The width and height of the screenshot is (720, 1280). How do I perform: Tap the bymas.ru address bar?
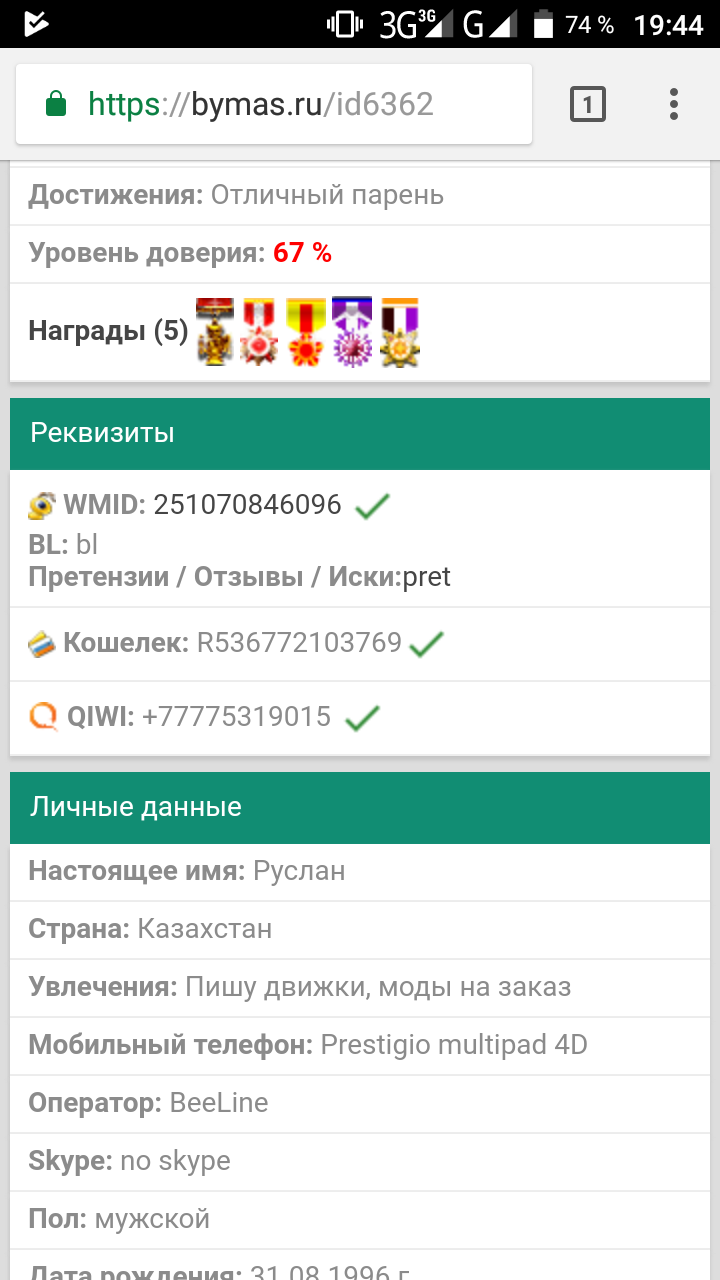270,104
